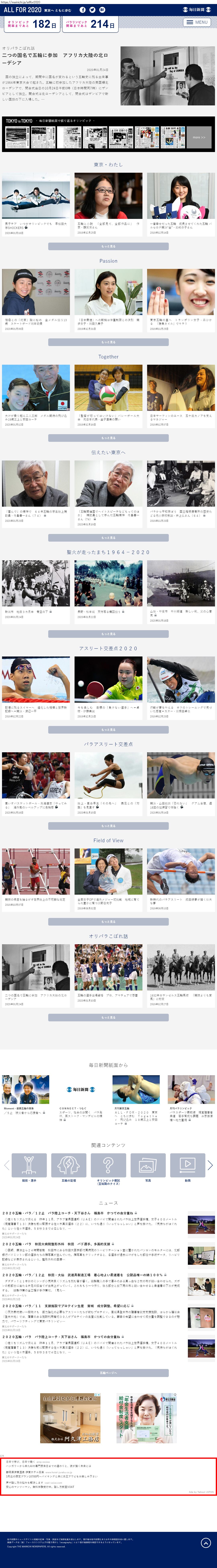Open the 技術・選手 related content tile
217x1568 pixels.
click(x=29, y=1165)
